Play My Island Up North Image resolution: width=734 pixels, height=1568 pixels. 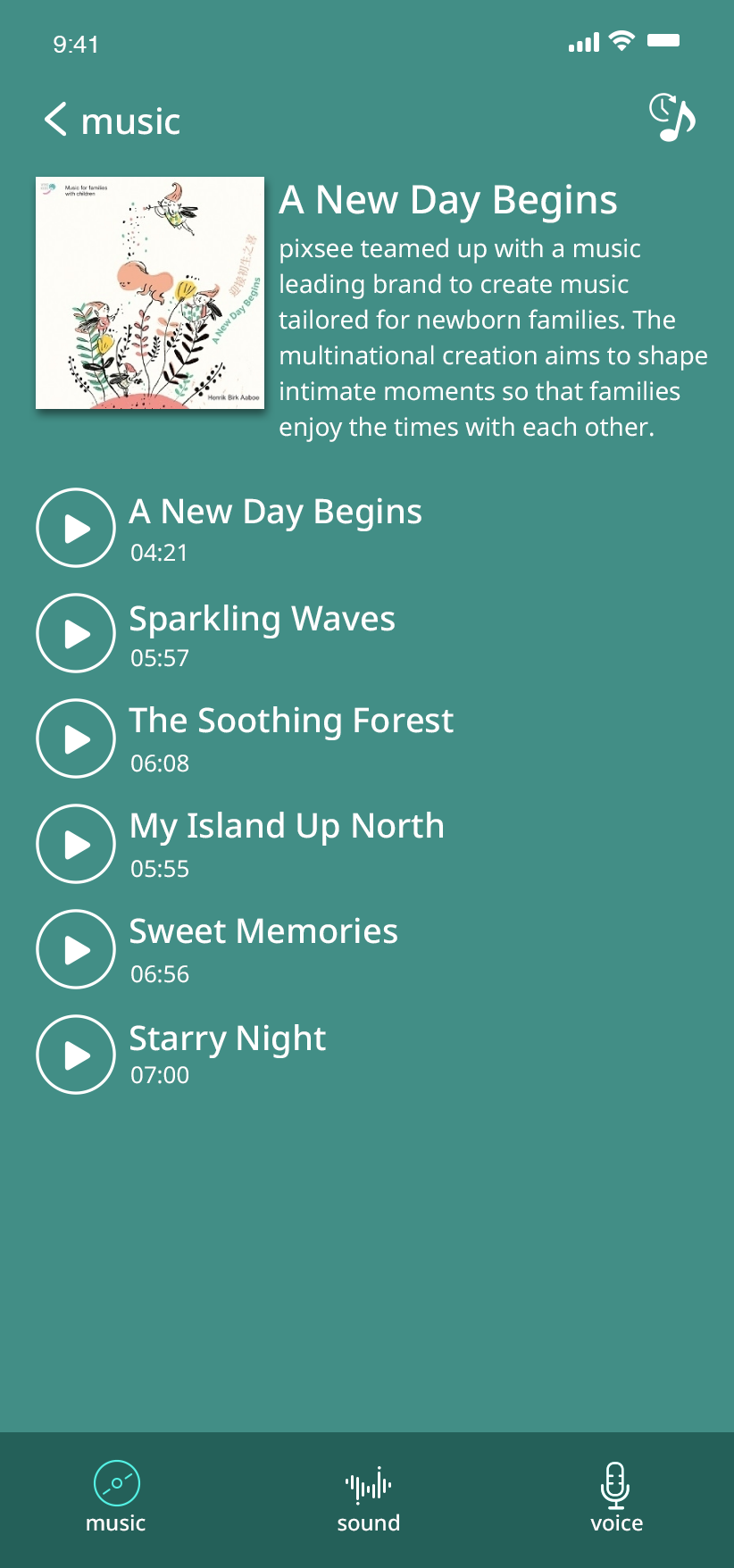pyautogui.click(x=76, y=844)
